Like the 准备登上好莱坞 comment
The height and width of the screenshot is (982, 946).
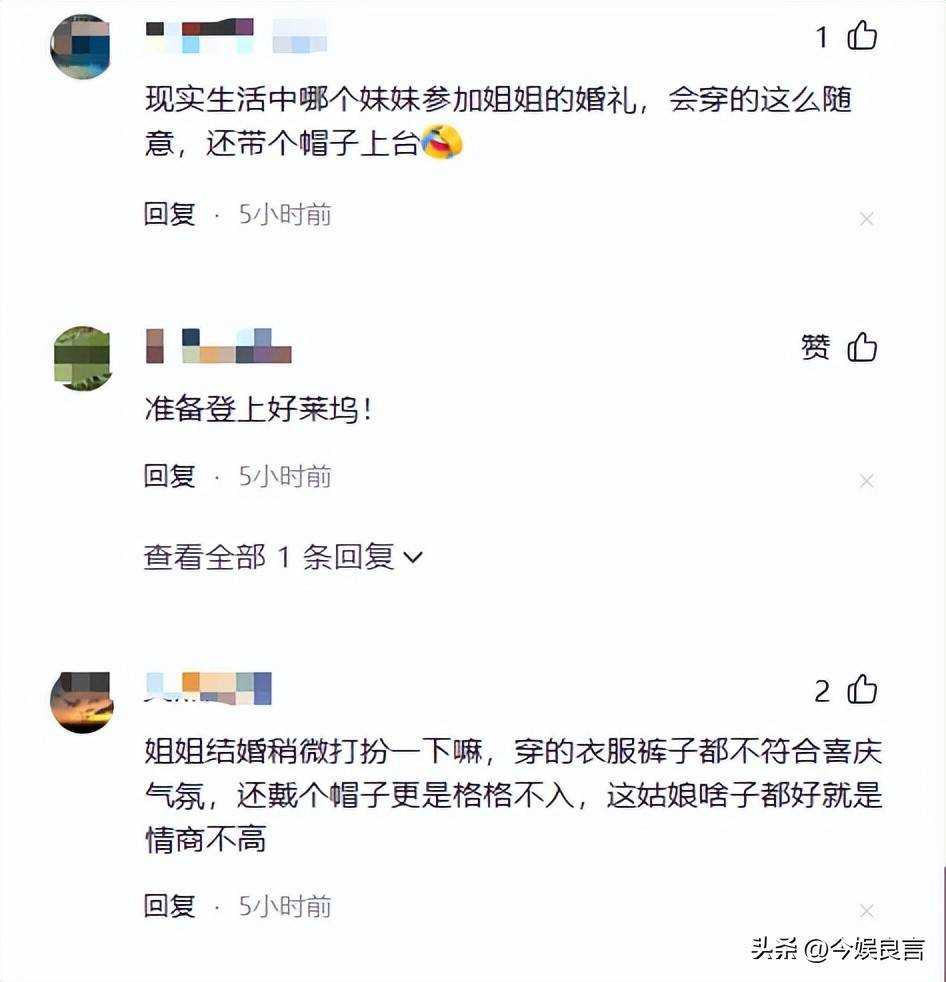pyautogui.click(x=861, y=347)
